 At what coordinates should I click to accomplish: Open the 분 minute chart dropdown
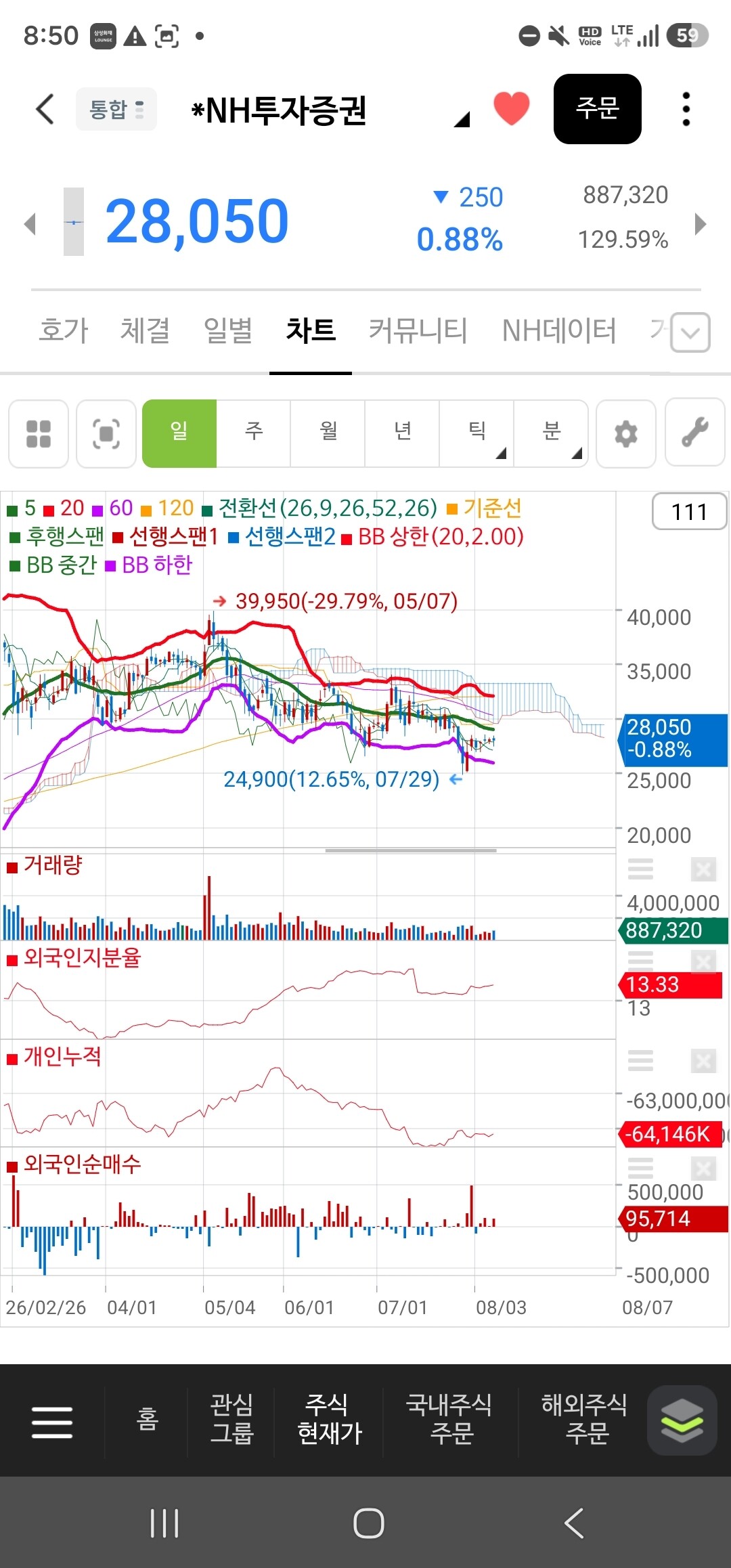pyautogui.click(x=552, y=433)
